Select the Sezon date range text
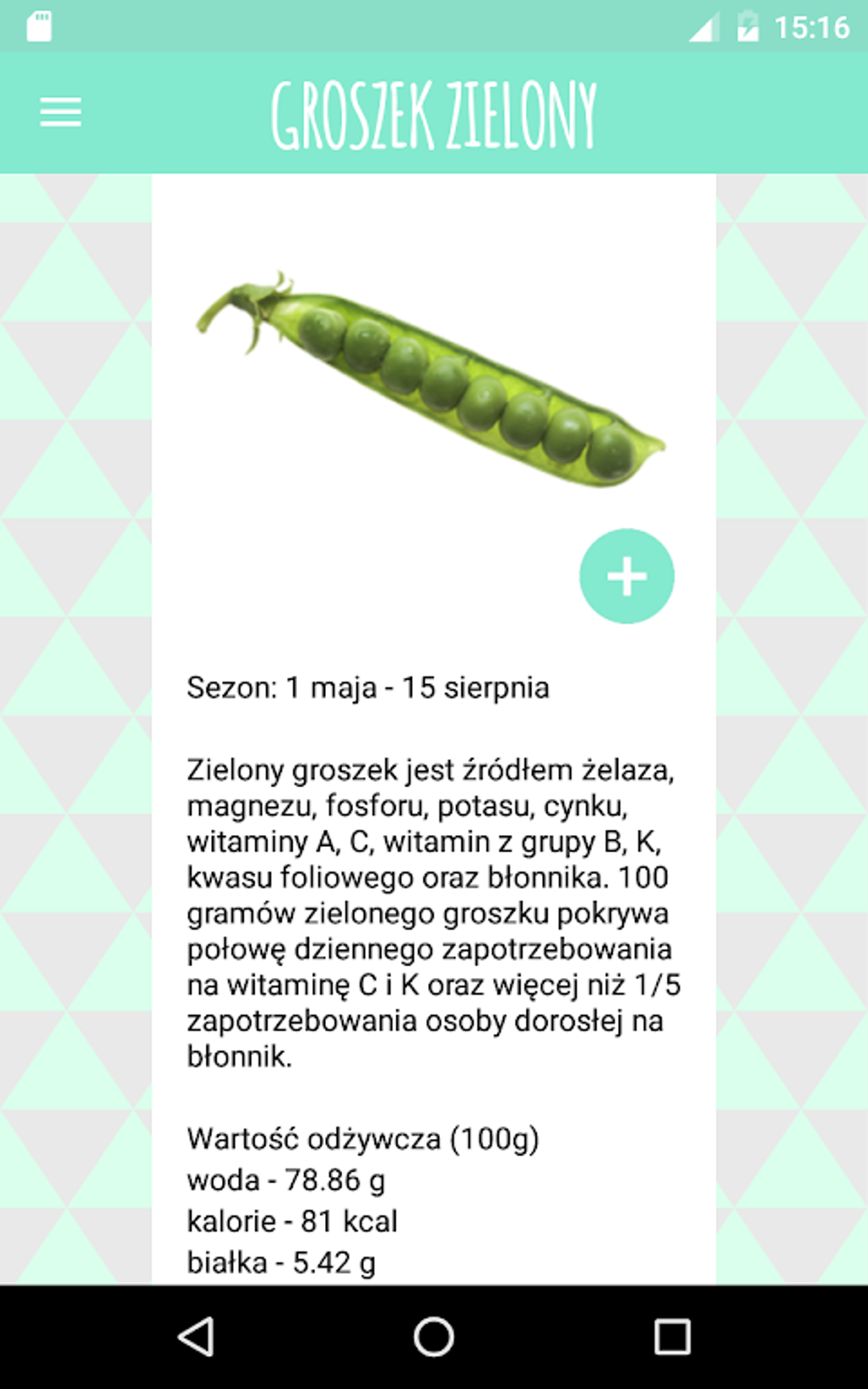 coord(368,686)
